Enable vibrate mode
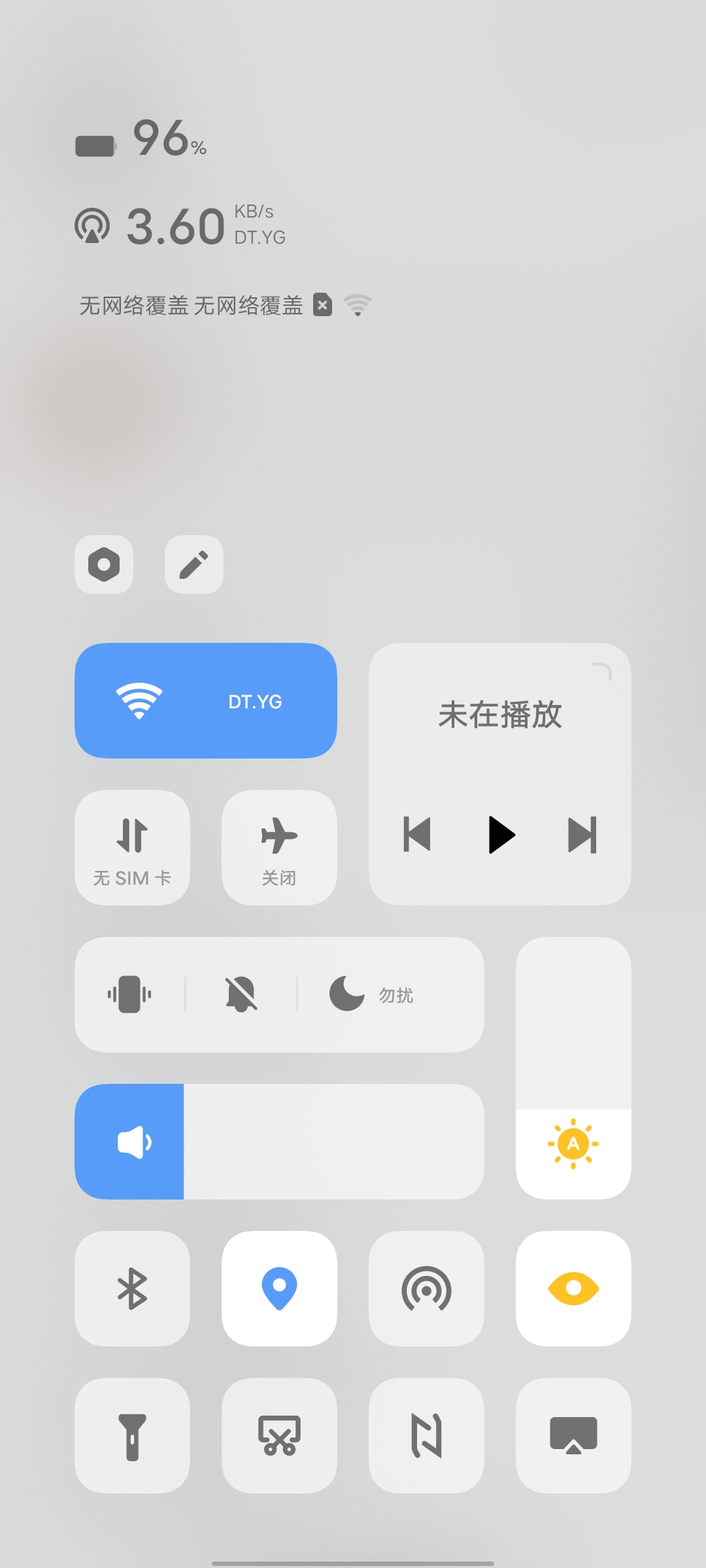Viewport: 706px width, 1568px height. point(129,994)
